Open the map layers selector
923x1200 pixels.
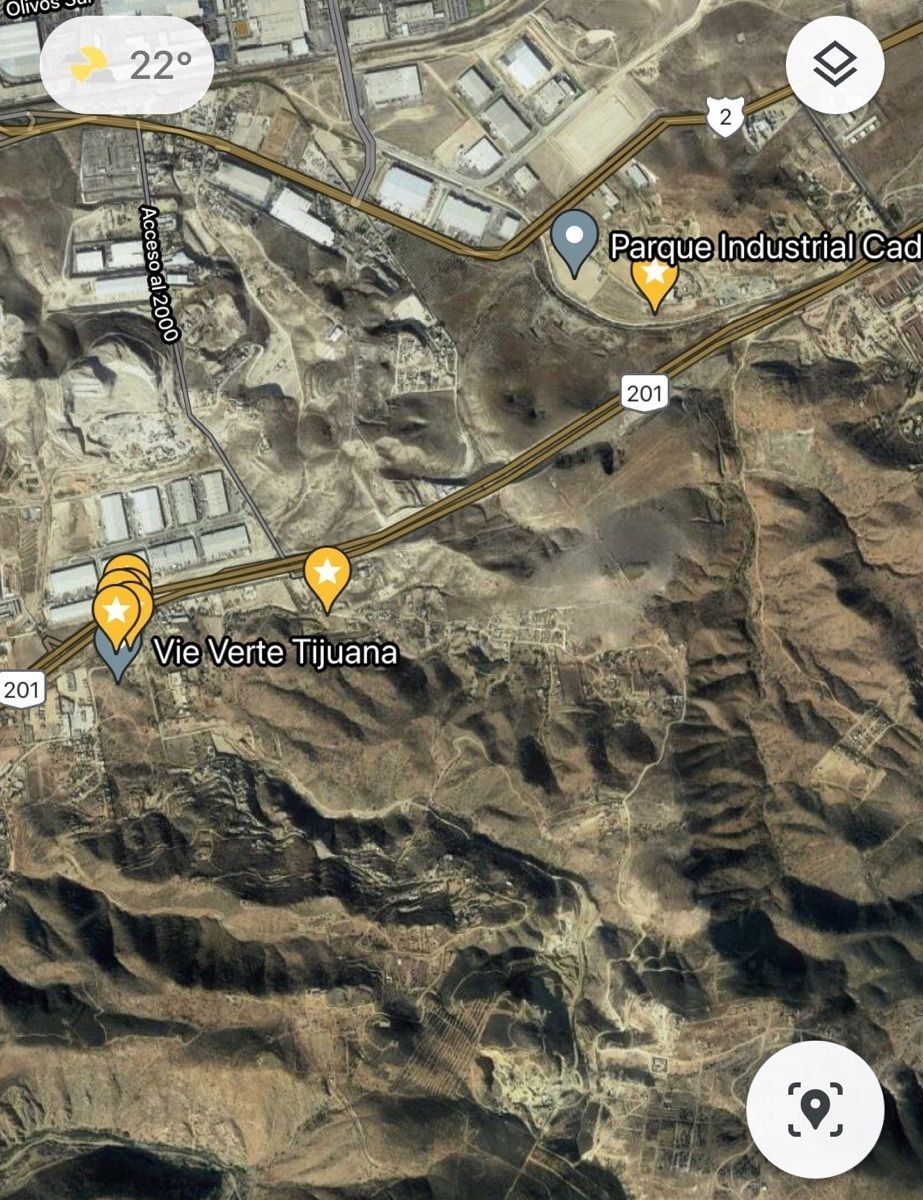coord(834,65)
